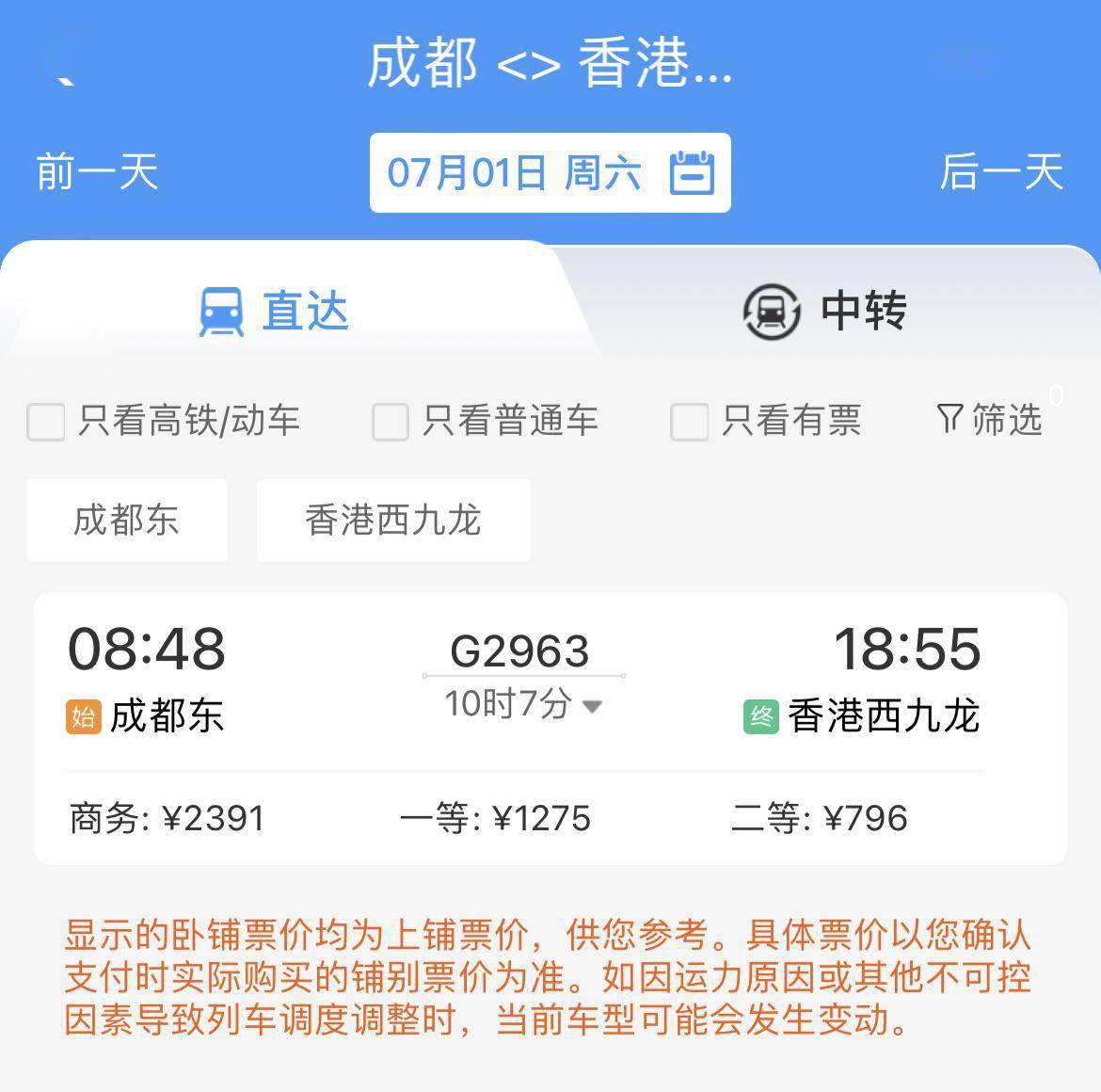Check 只看高铁/动车 filter
This screenshot has height=1092, width=1101.
[46, 422]
